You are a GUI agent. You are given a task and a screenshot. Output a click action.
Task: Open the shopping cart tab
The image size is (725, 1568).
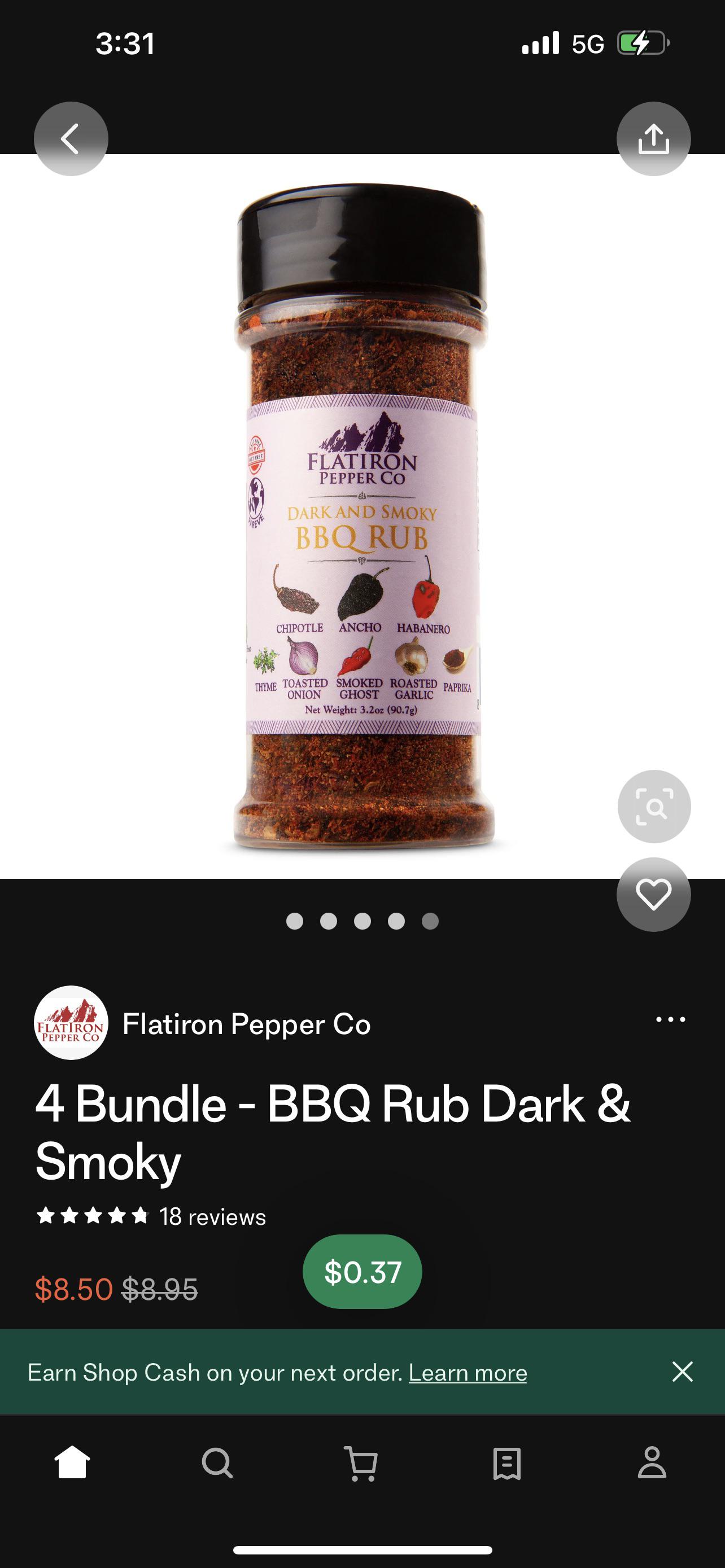tap(362, 1462)
